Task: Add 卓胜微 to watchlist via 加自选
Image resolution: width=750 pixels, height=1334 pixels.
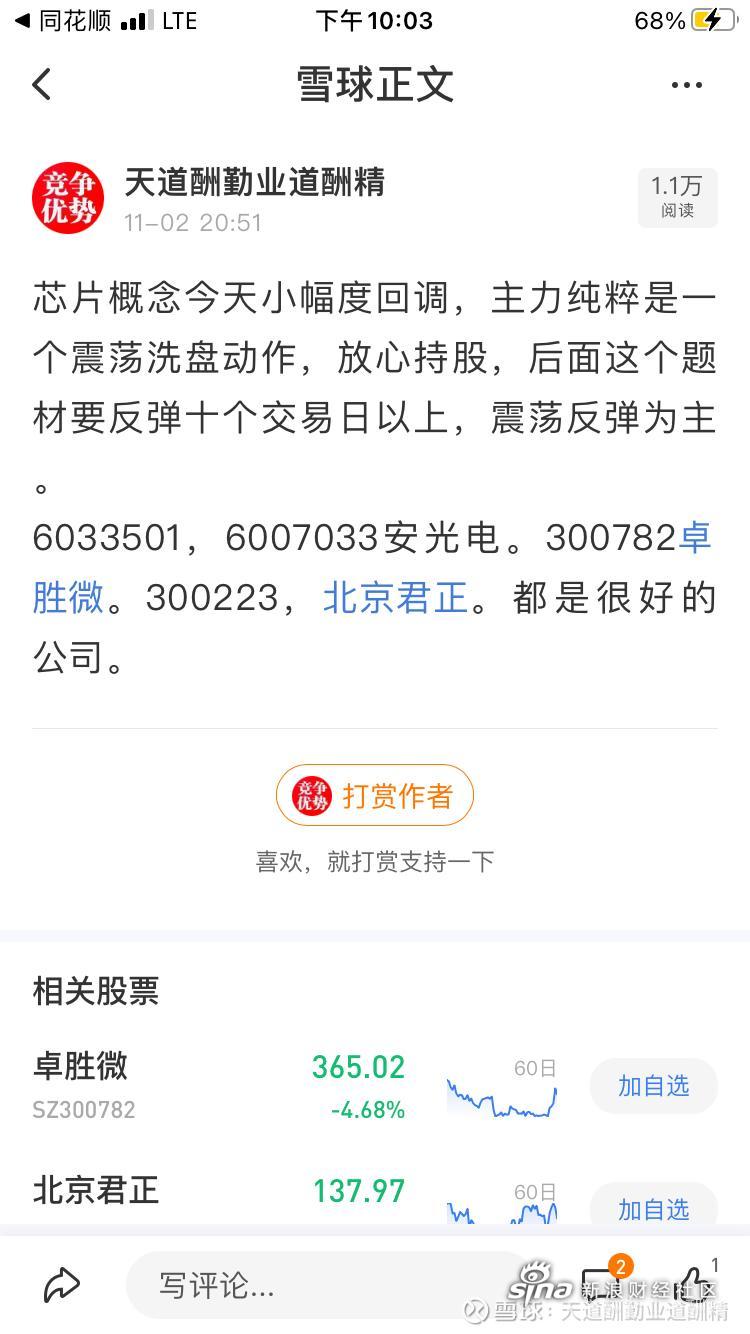Action: click(653, 1086)
